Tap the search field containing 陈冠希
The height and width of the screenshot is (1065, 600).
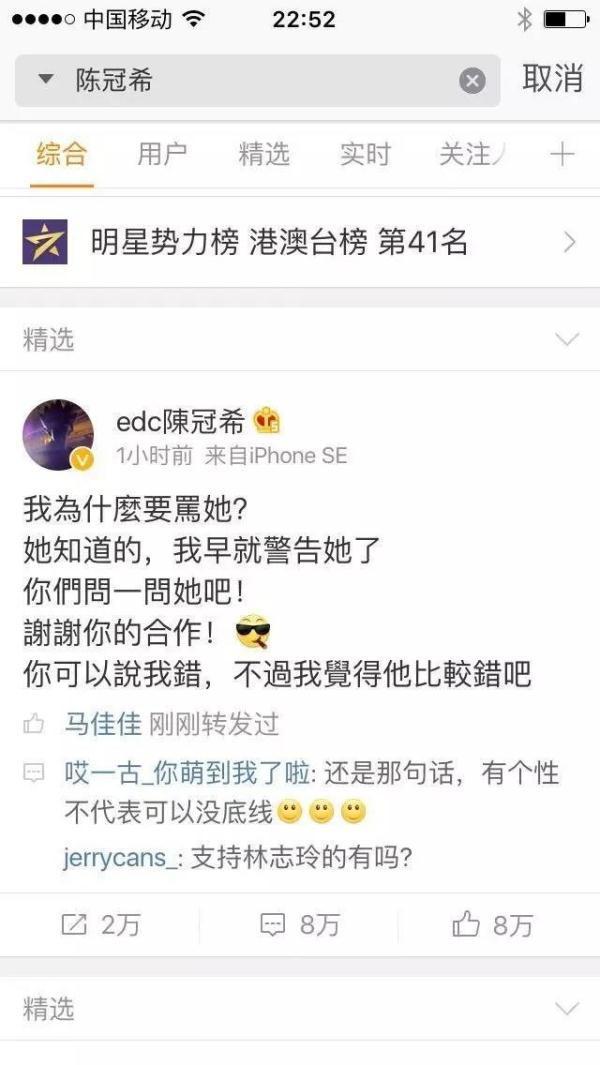tap(260, 81)
